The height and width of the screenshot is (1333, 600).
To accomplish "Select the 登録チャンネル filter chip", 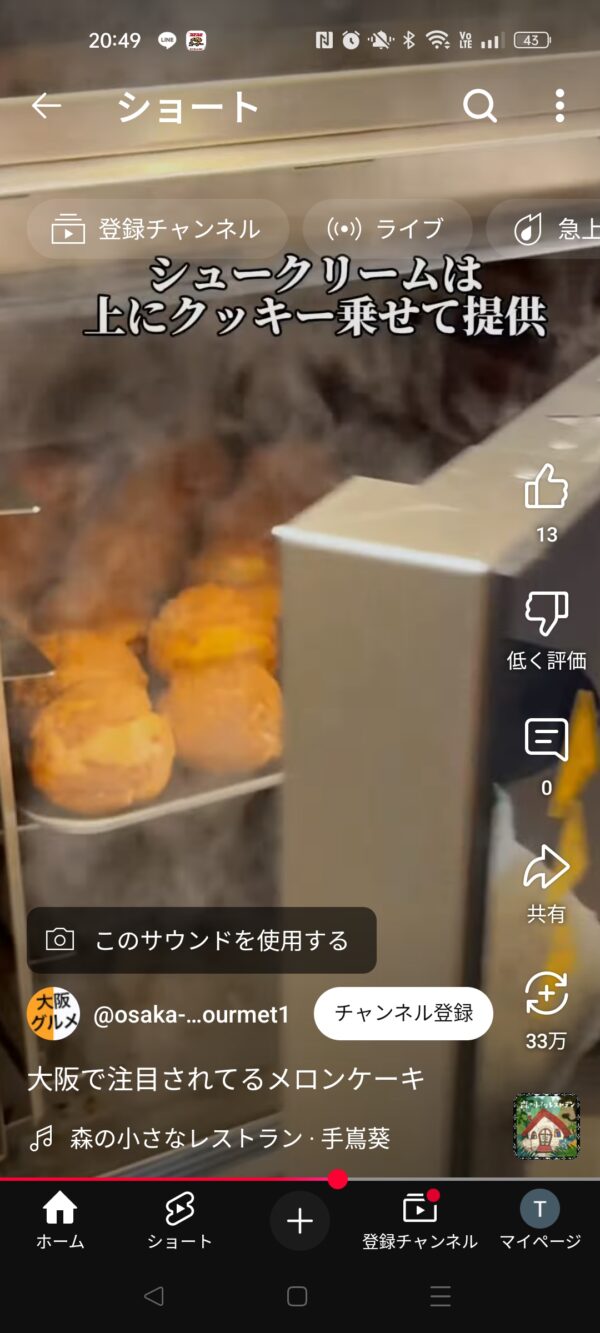I will click(x=157, y=229).
